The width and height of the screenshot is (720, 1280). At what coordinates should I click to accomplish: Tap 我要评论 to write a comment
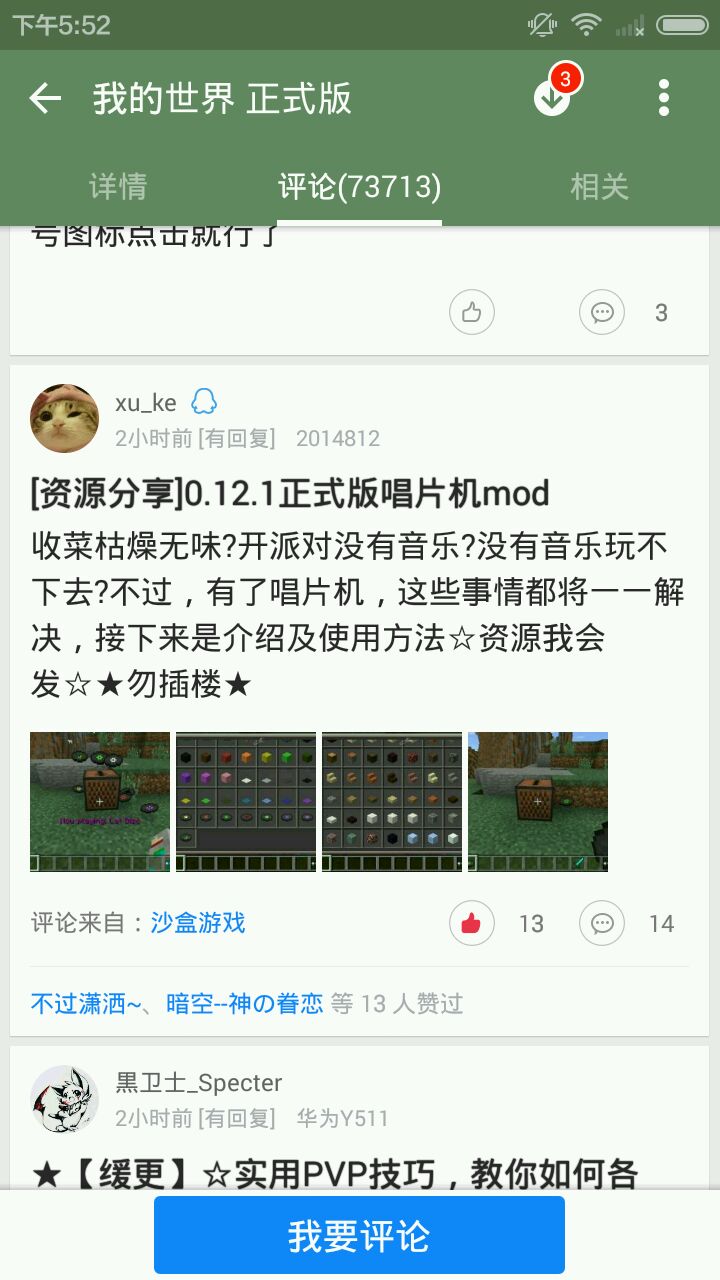359,1235
